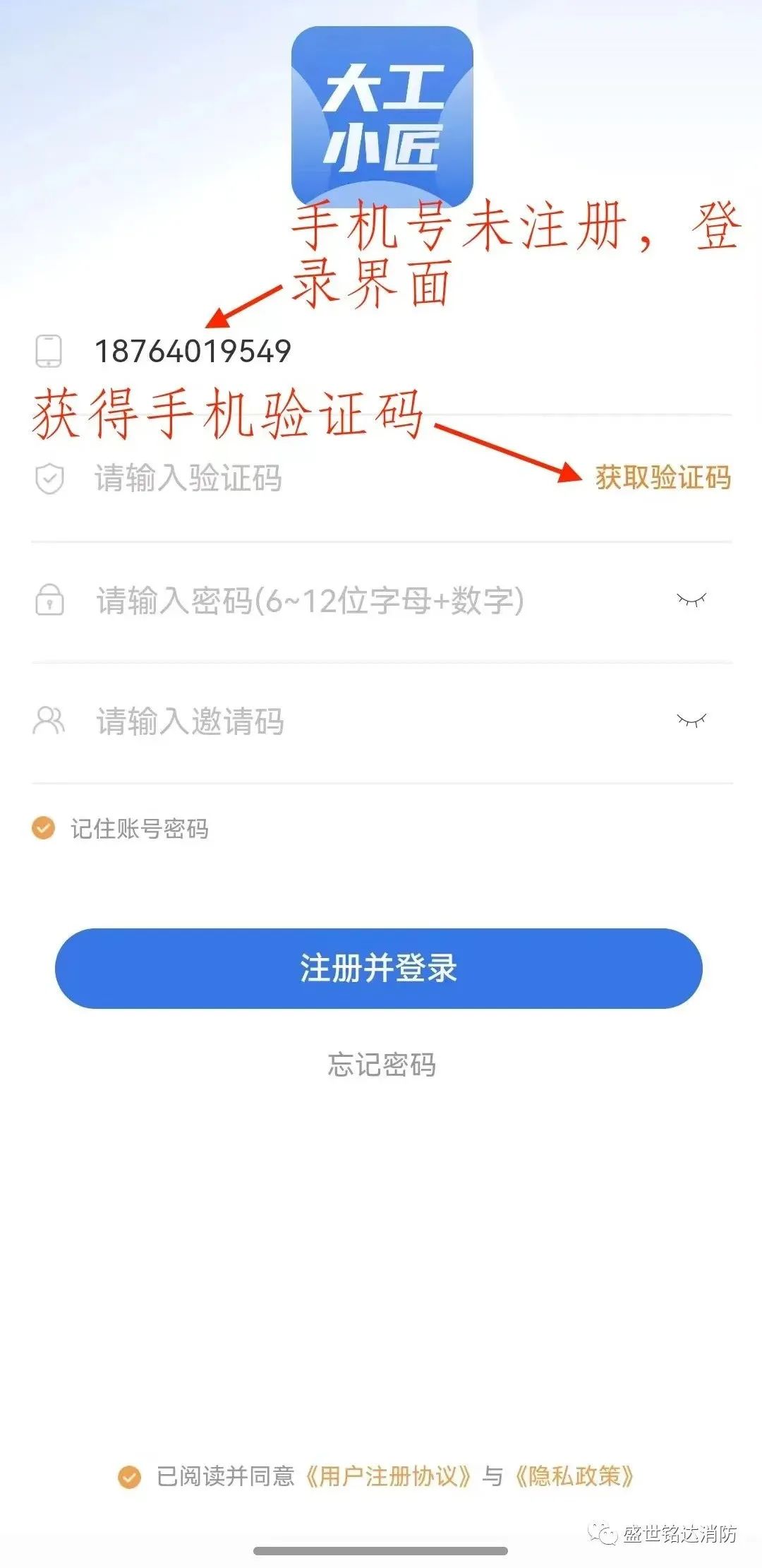The height and width of the screenshot is (1568, 762).
Task: Uncheck the 已阅读并同意 agreement checkbox
Action: pos(129,1476)
